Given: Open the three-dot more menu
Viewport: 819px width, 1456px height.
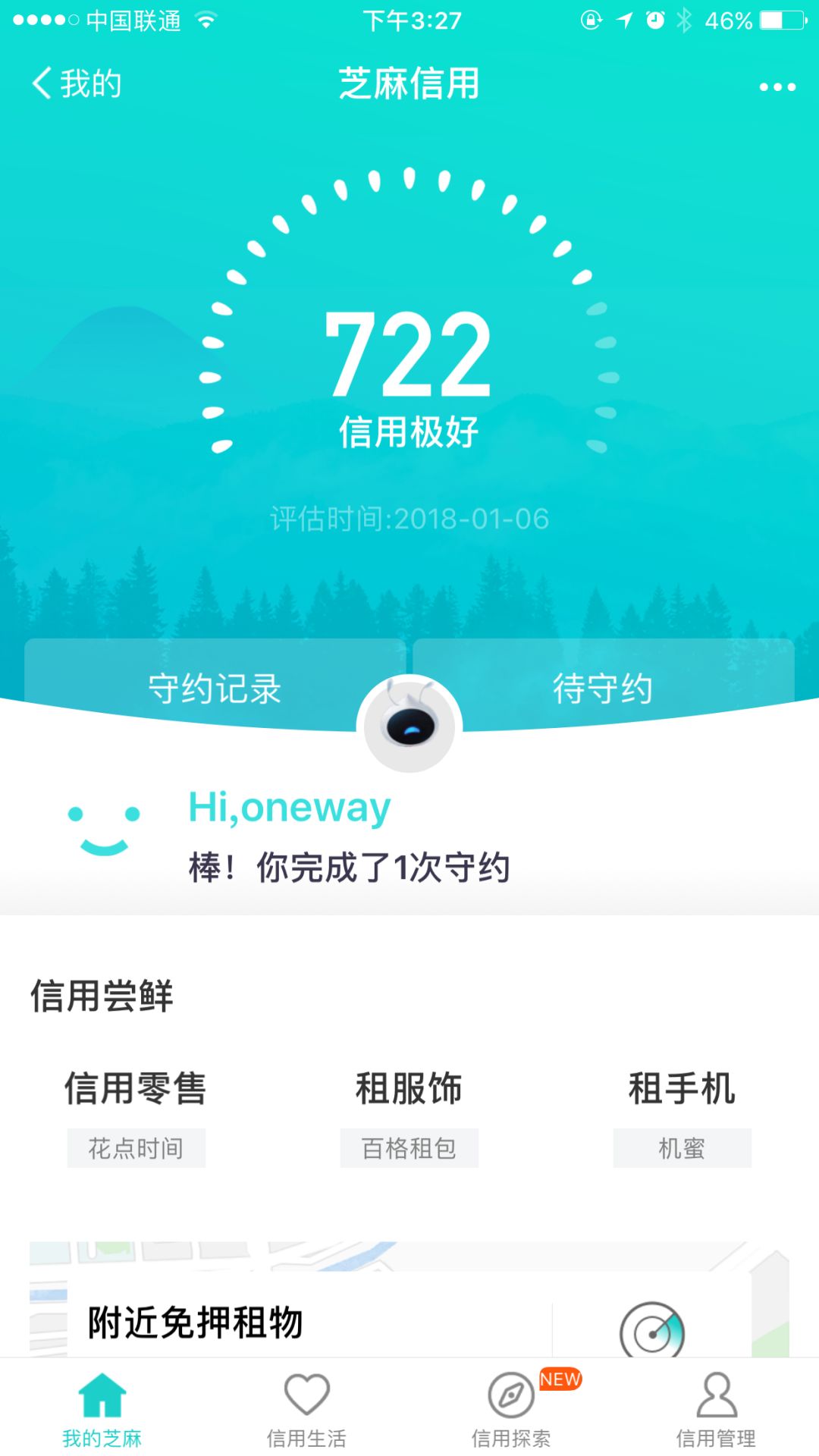Looking at the screenshot, I should coord(777,87).
